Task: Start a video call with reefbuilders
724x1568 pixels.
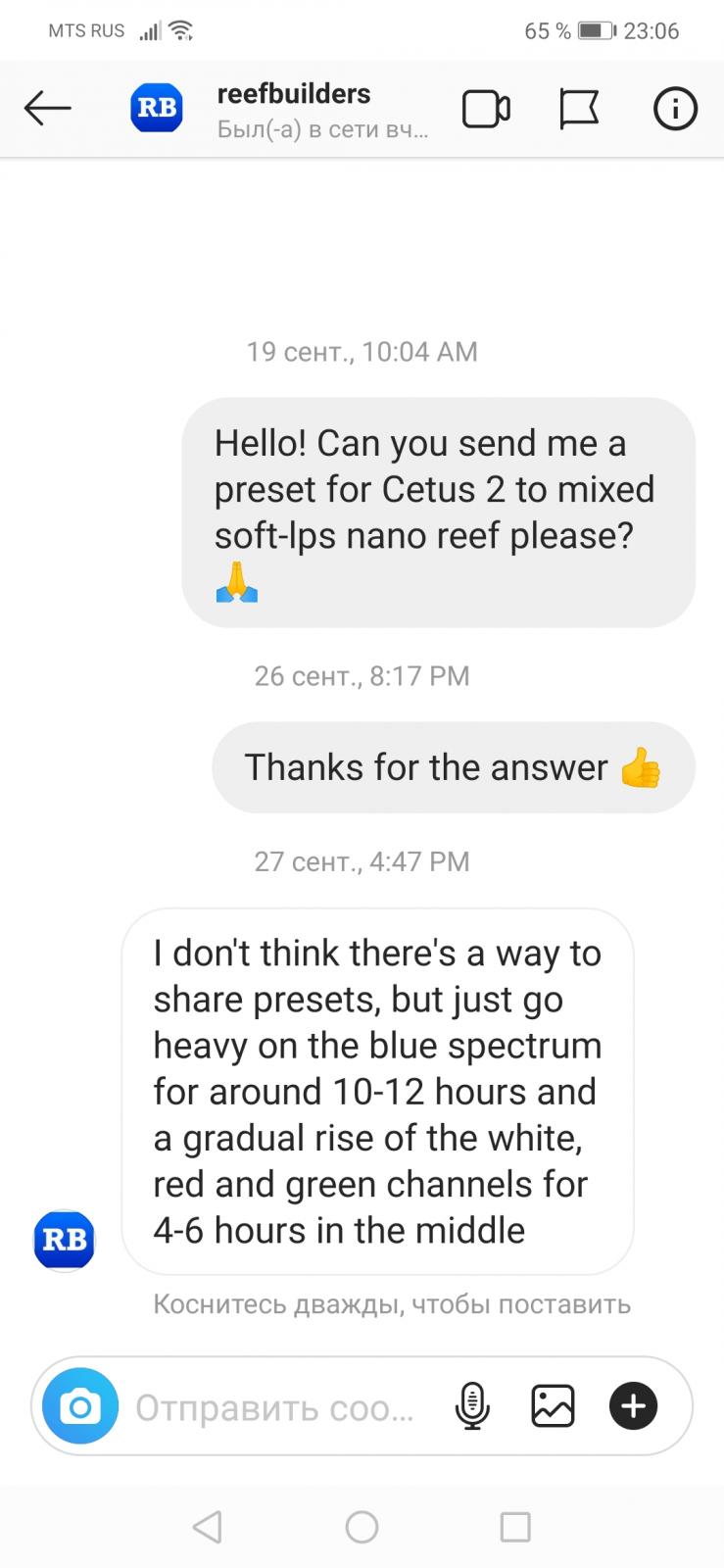Action: coord(486,110)
